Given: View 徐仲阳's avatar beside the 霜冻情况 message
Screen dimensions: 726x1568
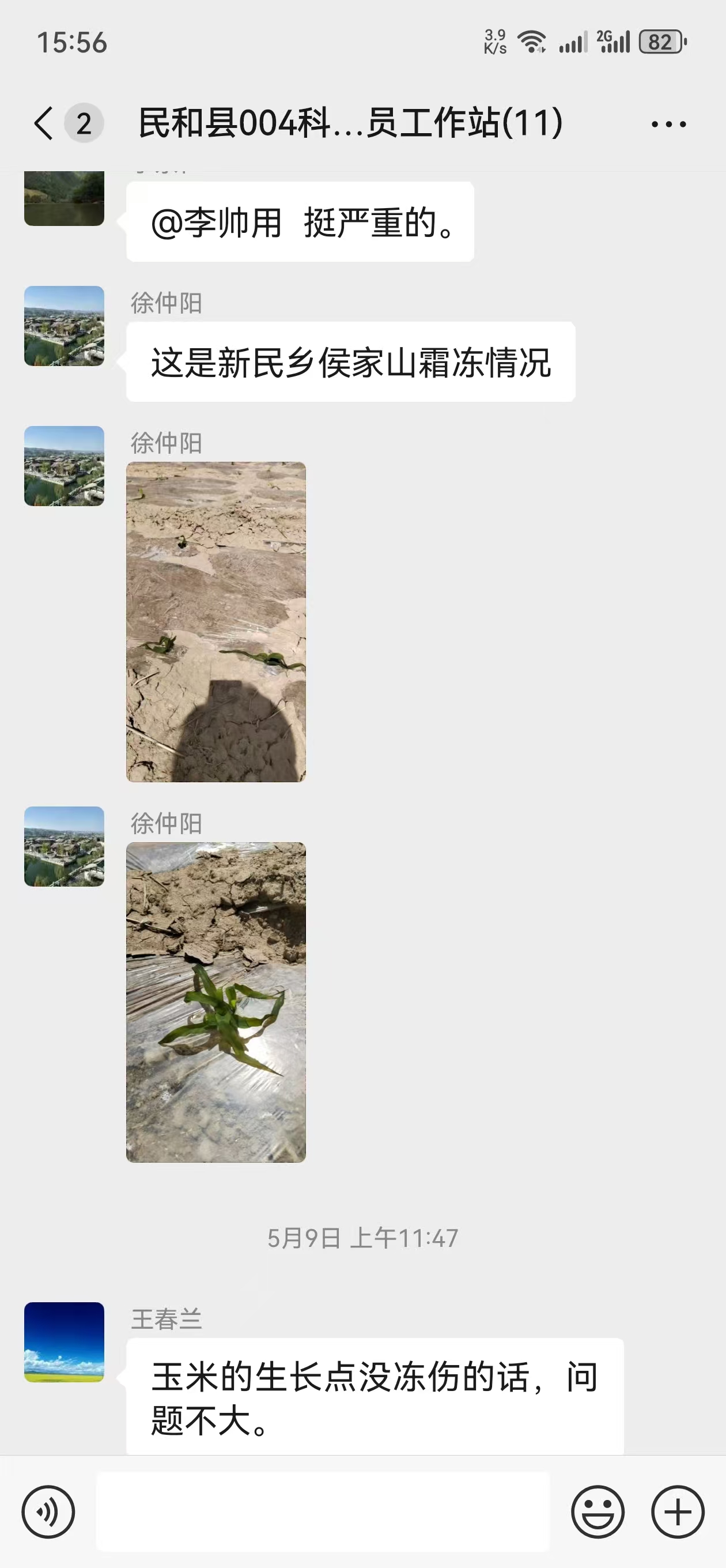Looking at the screenshot, I should point(64,326).
